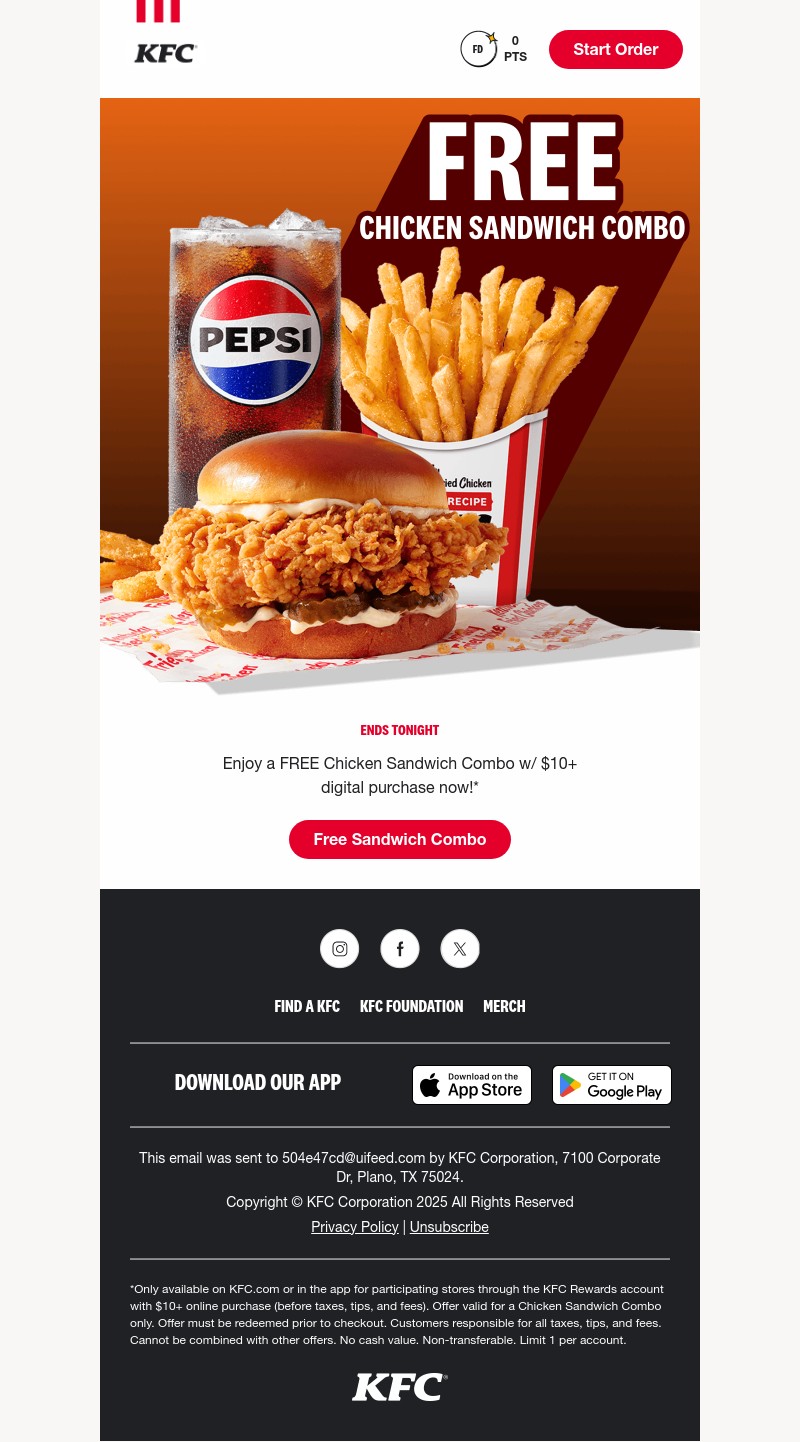
Task: Click the Free Sandwich Combo button
Action: (400, 839)
